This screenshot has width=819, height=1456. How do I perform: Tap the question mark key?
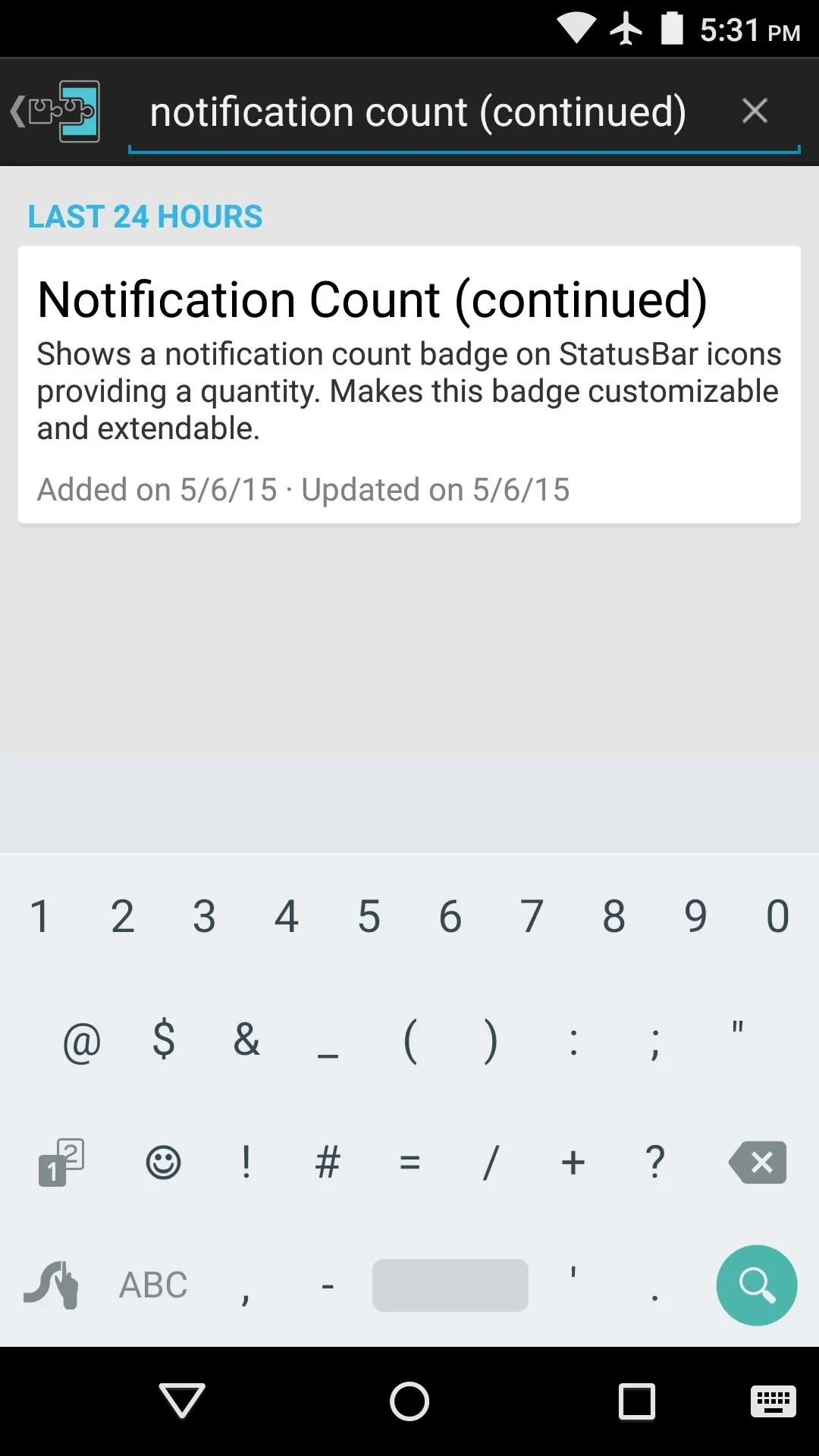click(654, 1162)
